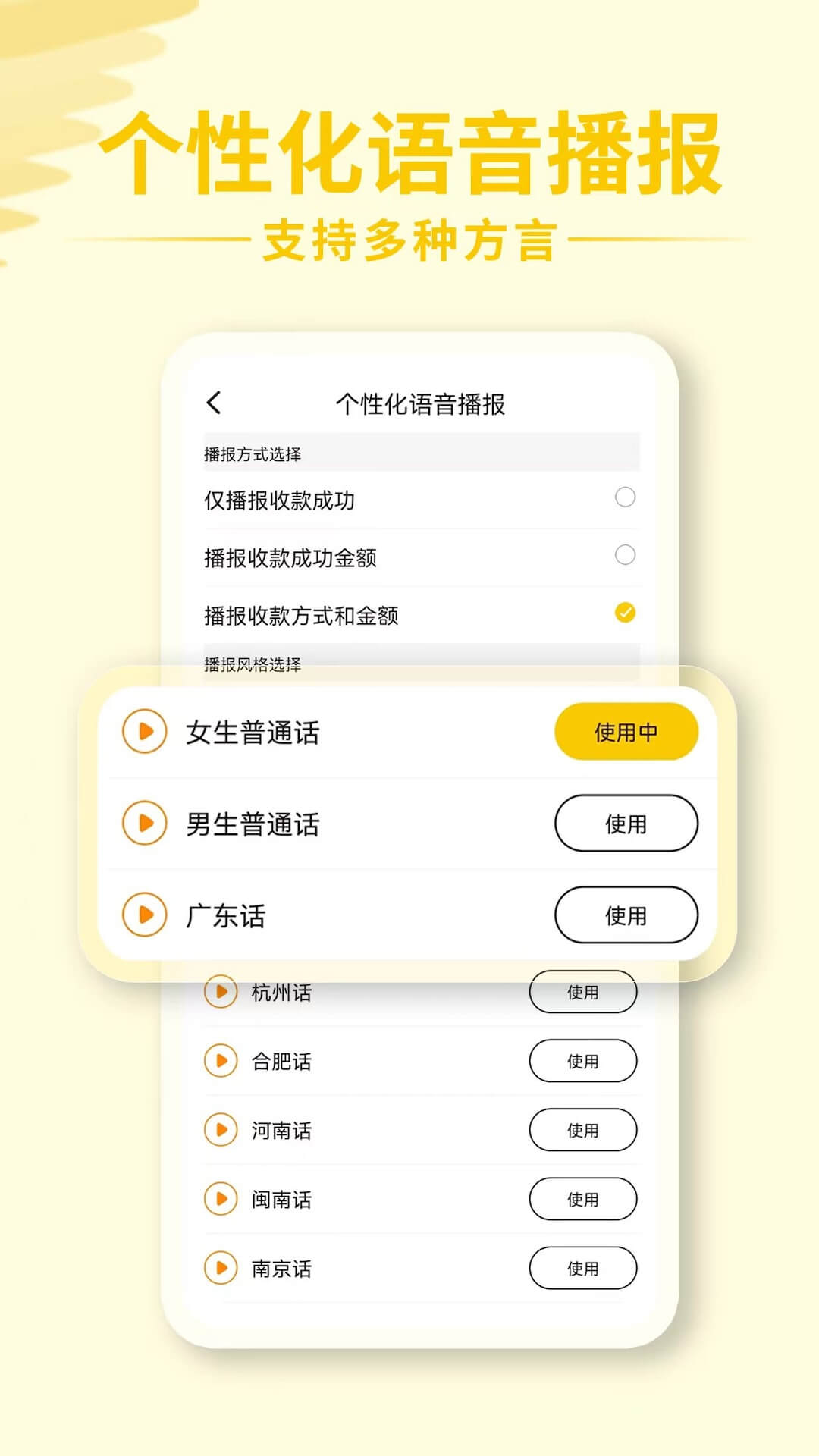
Task: Tap the back arrow on 个性化语音播报 page
Action: tap(215, 403)
